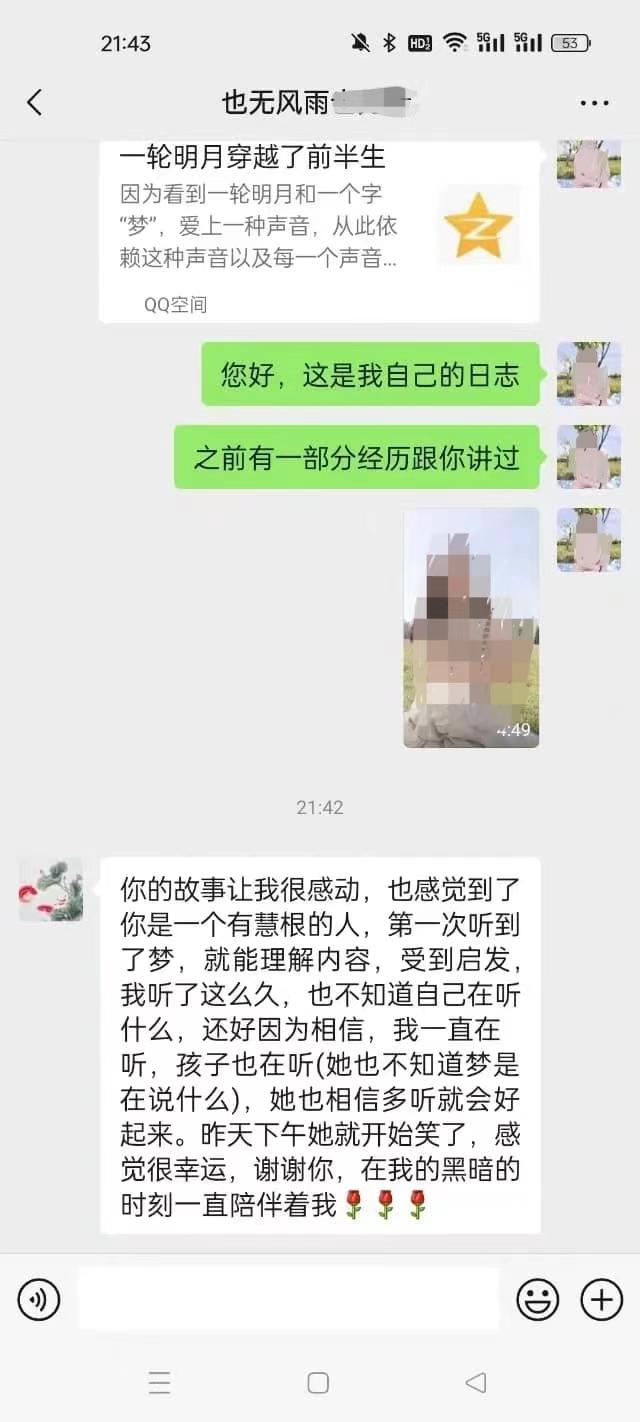Open the shared QQ空间 article card
Viewport: 640px width, 1422px height.
point(319,232)
